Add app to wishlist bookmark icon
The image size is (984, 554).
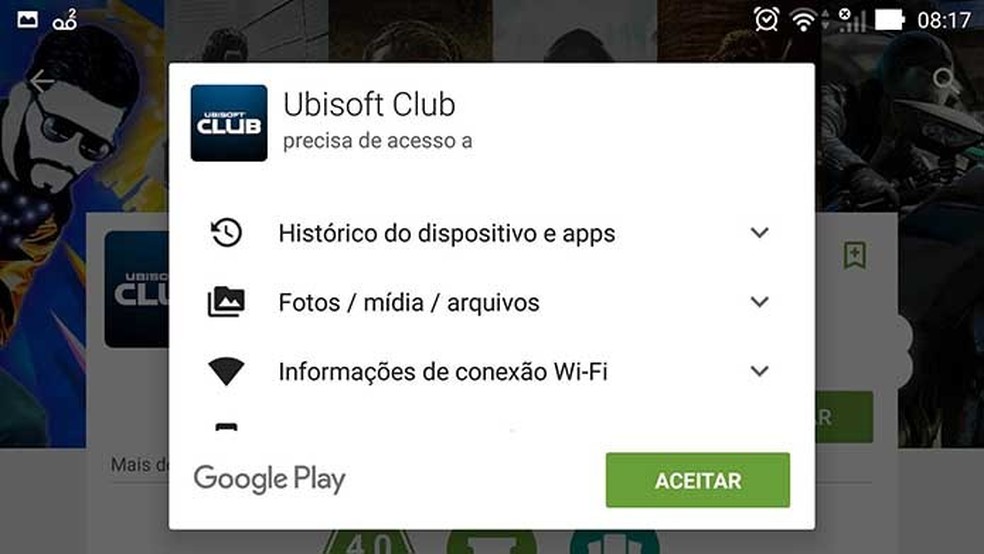pyautogui.click(x=854, y=255)
